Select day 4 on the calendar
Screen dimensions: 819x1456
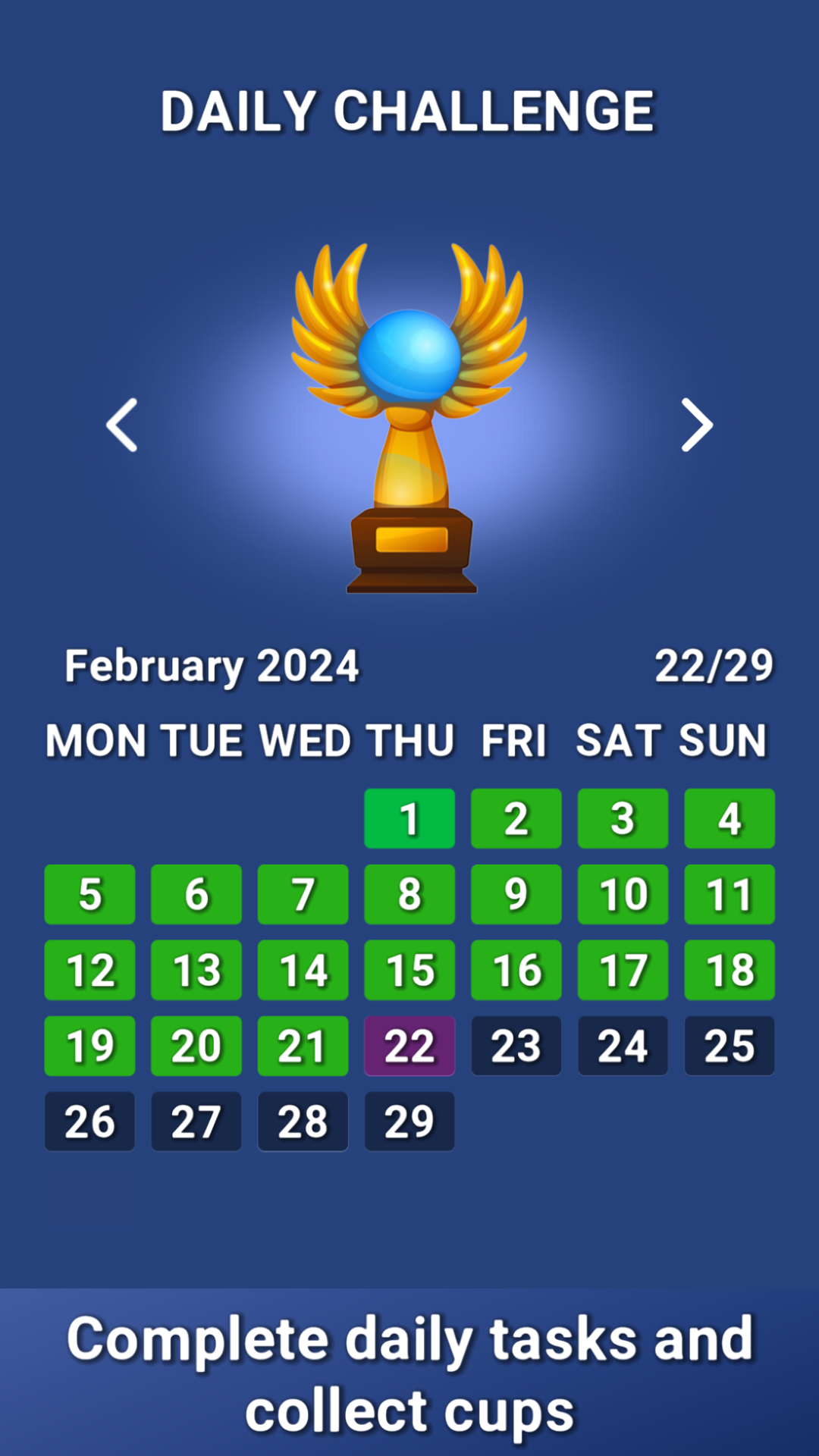[730, 818]
